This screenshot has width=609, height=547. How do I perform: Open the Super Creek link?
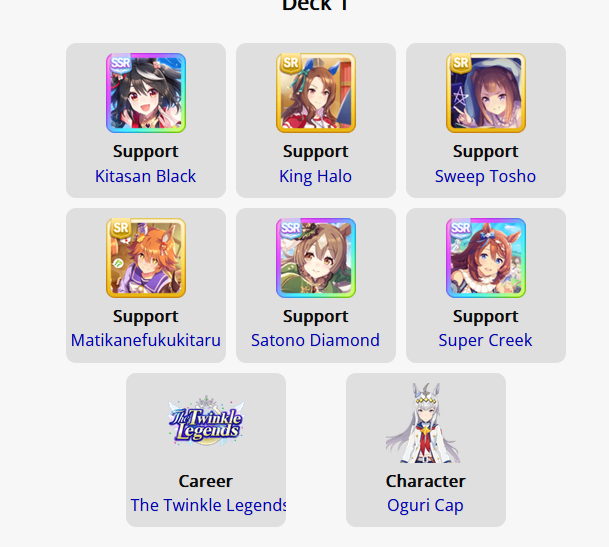click(x=485, y=340)
